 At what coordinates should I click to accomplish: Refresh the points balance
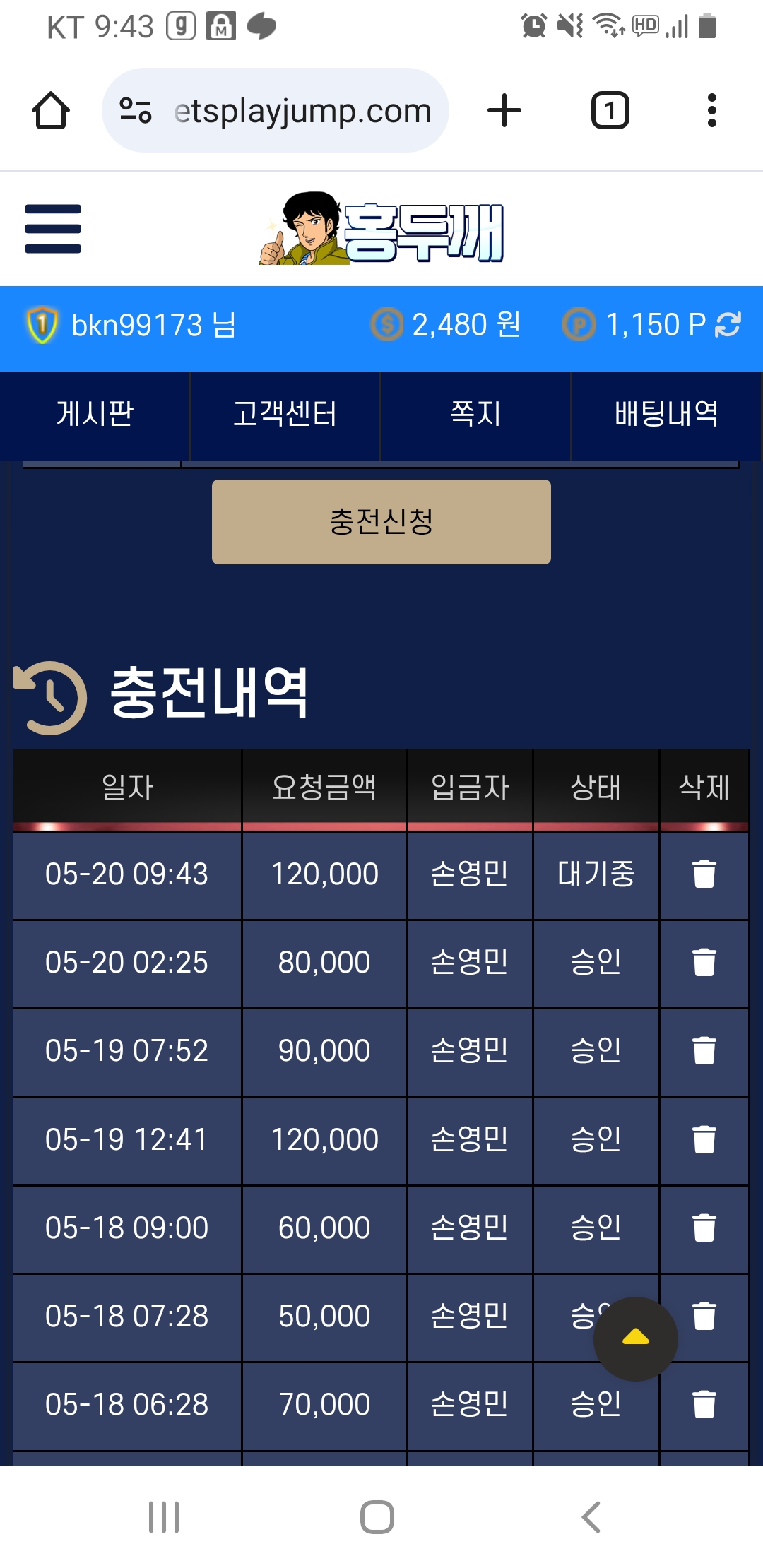coord(728,325)
